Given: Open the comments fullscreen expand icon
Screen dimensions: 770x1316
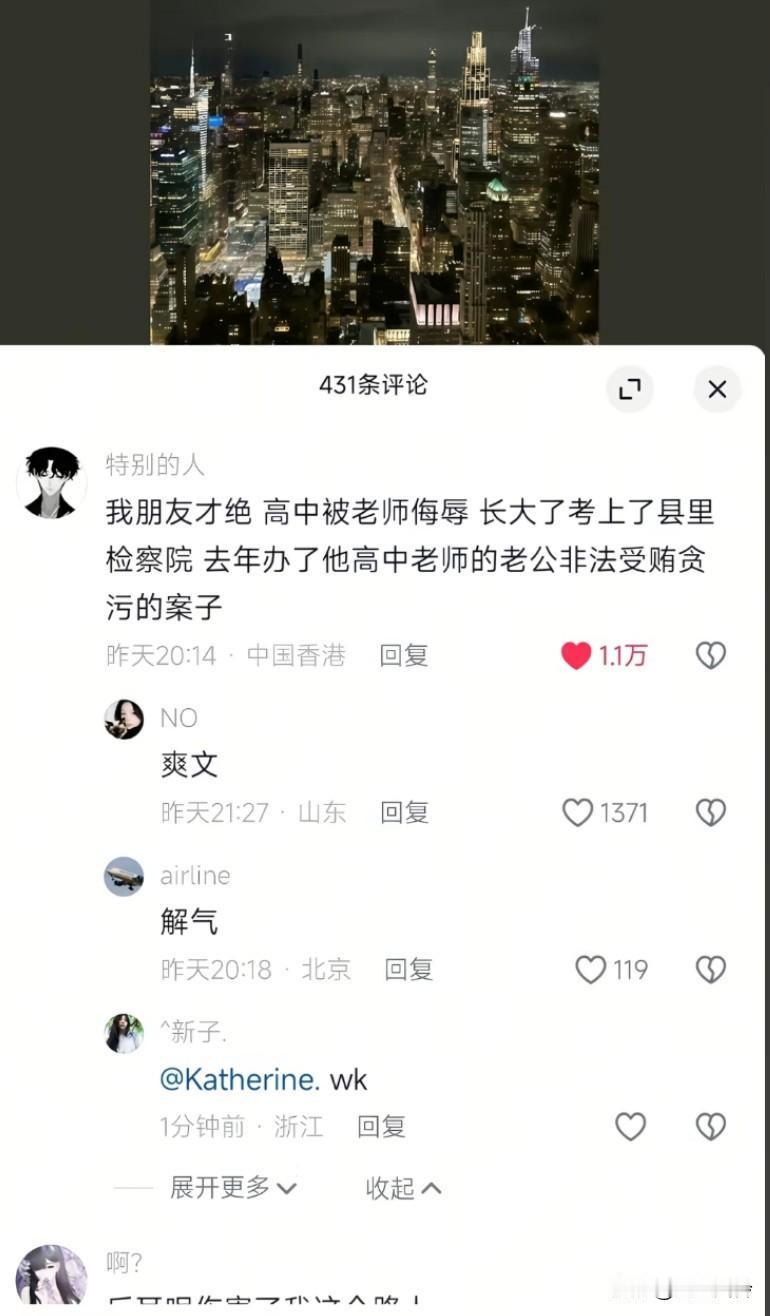Looking at the screenshot, I should click(x=630, y=390).
